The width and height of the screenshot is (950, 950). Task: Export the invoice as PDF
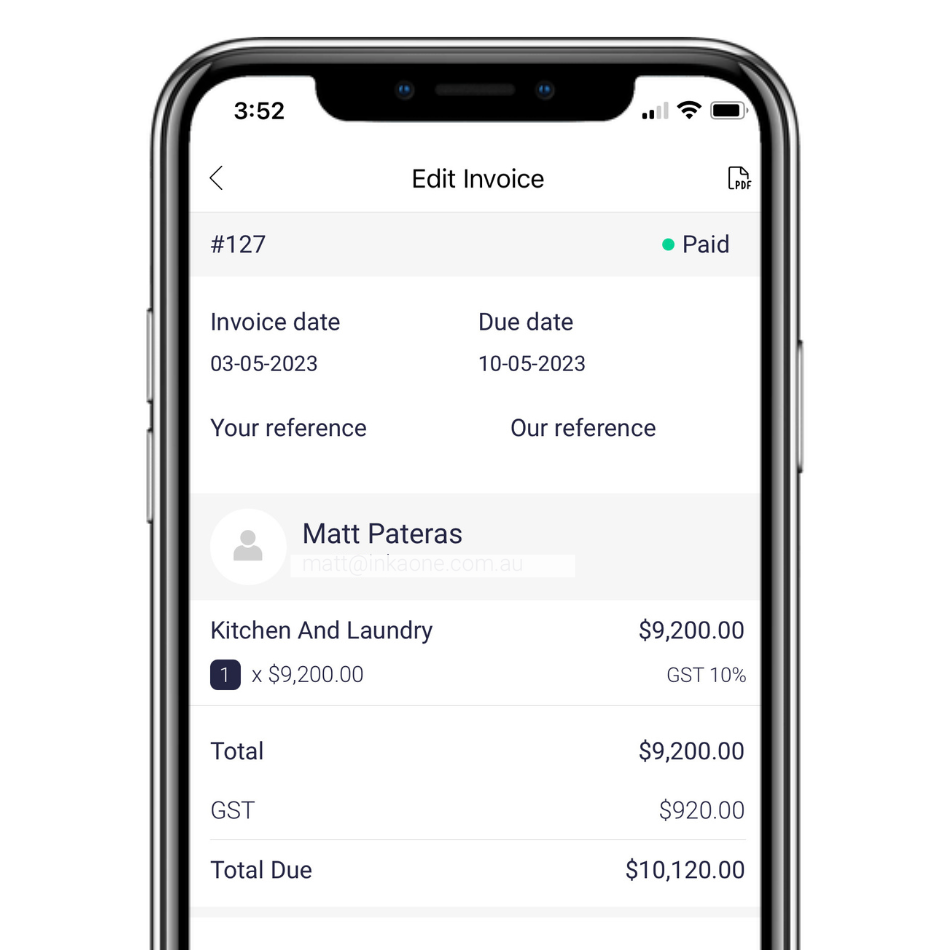[738, 178]
